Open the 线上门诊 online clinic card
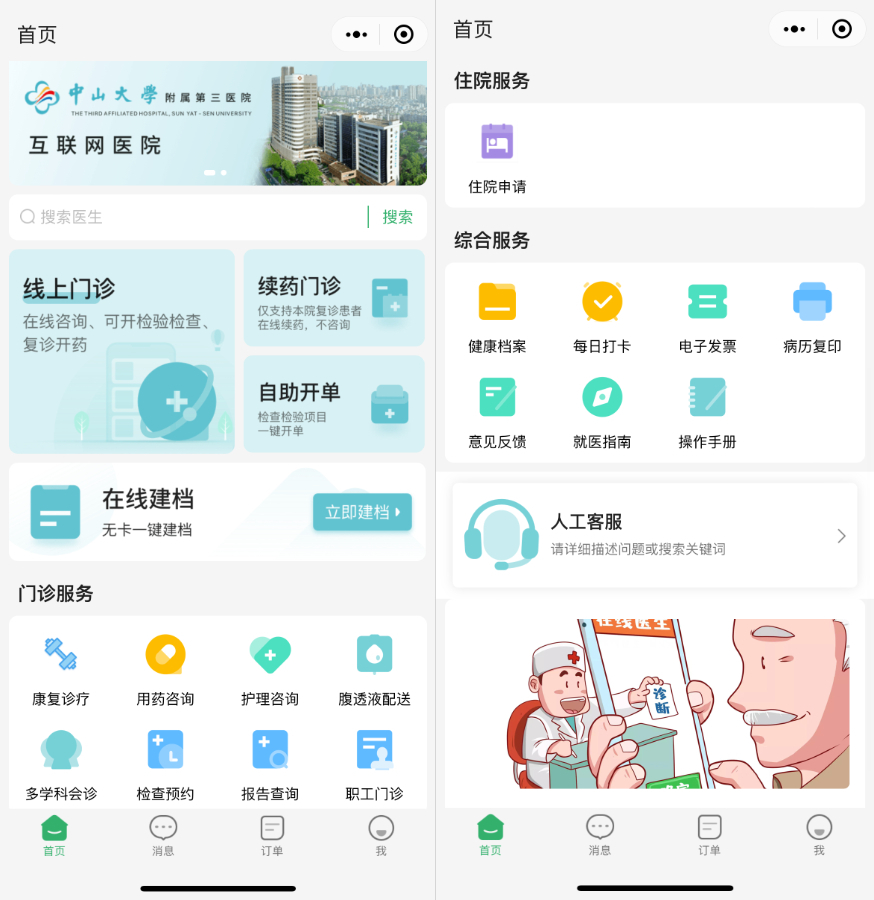This screenshot has width=874, height=900. 122,351
